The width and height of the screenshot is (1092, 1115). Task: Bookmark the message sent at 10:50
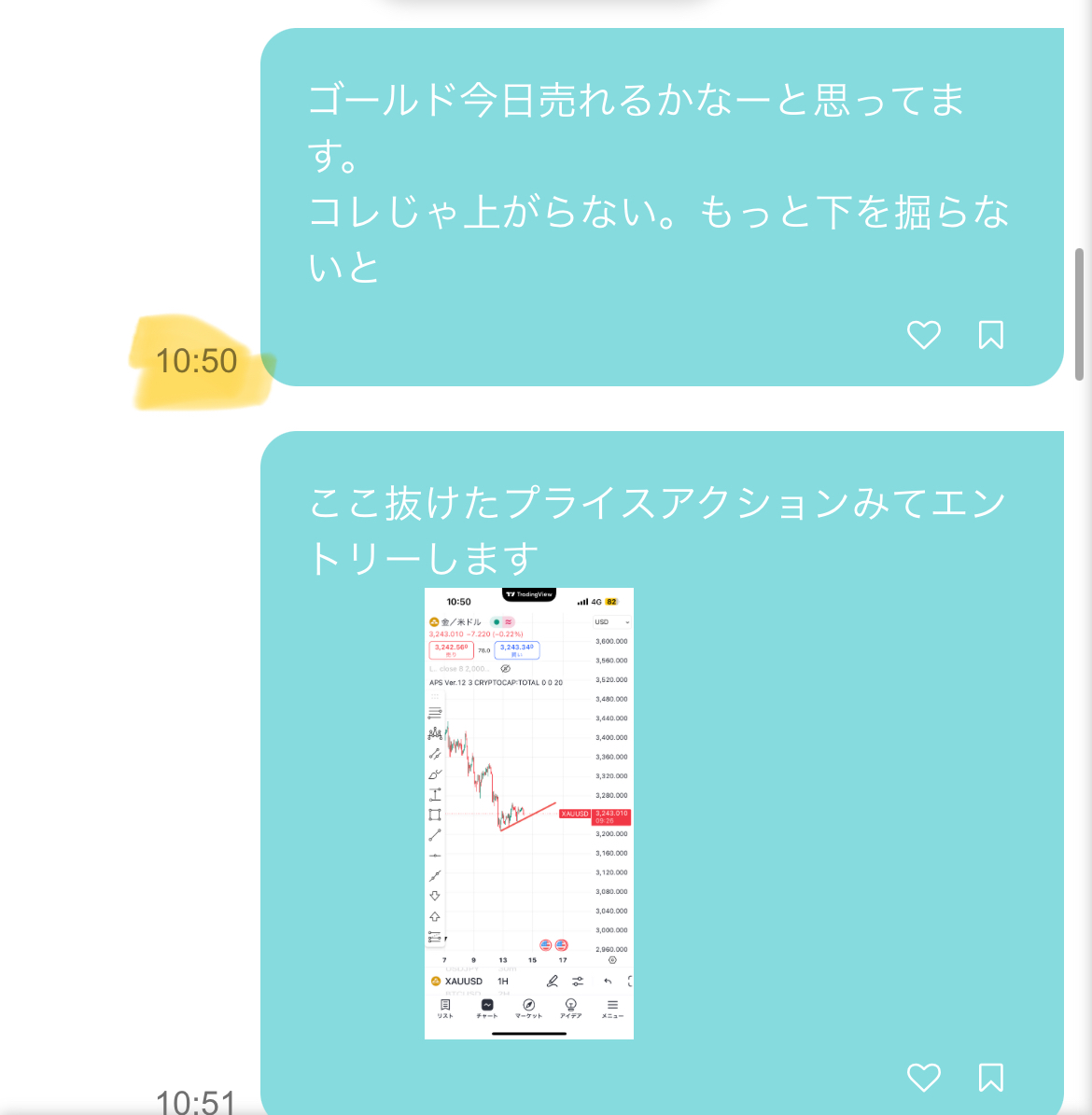click(990, 335)
